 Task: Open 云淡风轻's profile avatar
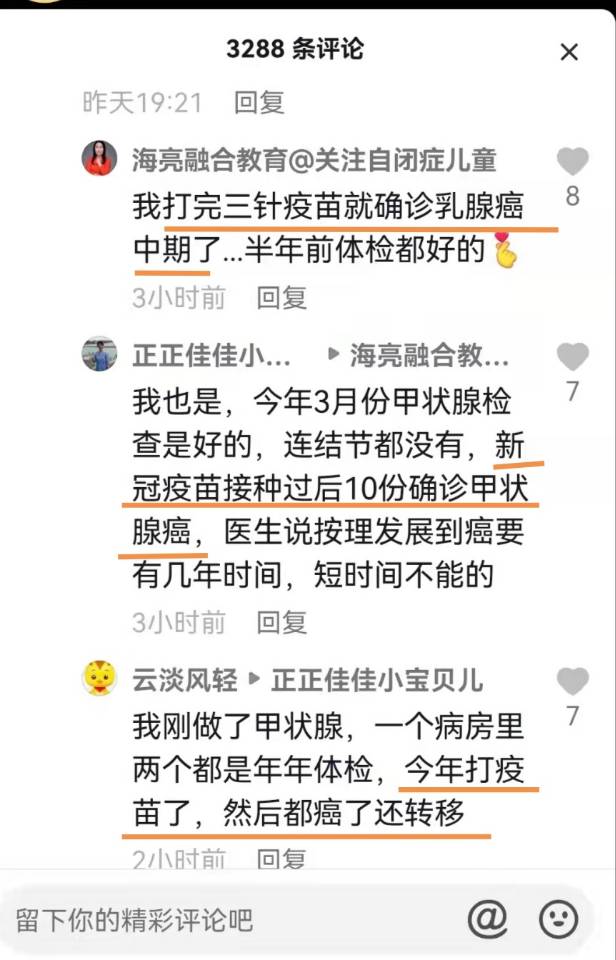point(100,680)
